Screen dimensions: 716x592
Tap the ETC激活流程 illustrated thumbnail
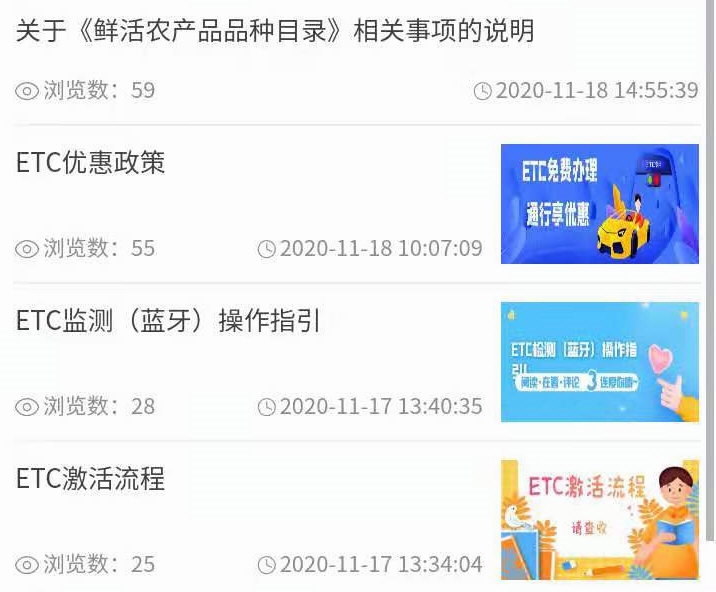(599, 519)
